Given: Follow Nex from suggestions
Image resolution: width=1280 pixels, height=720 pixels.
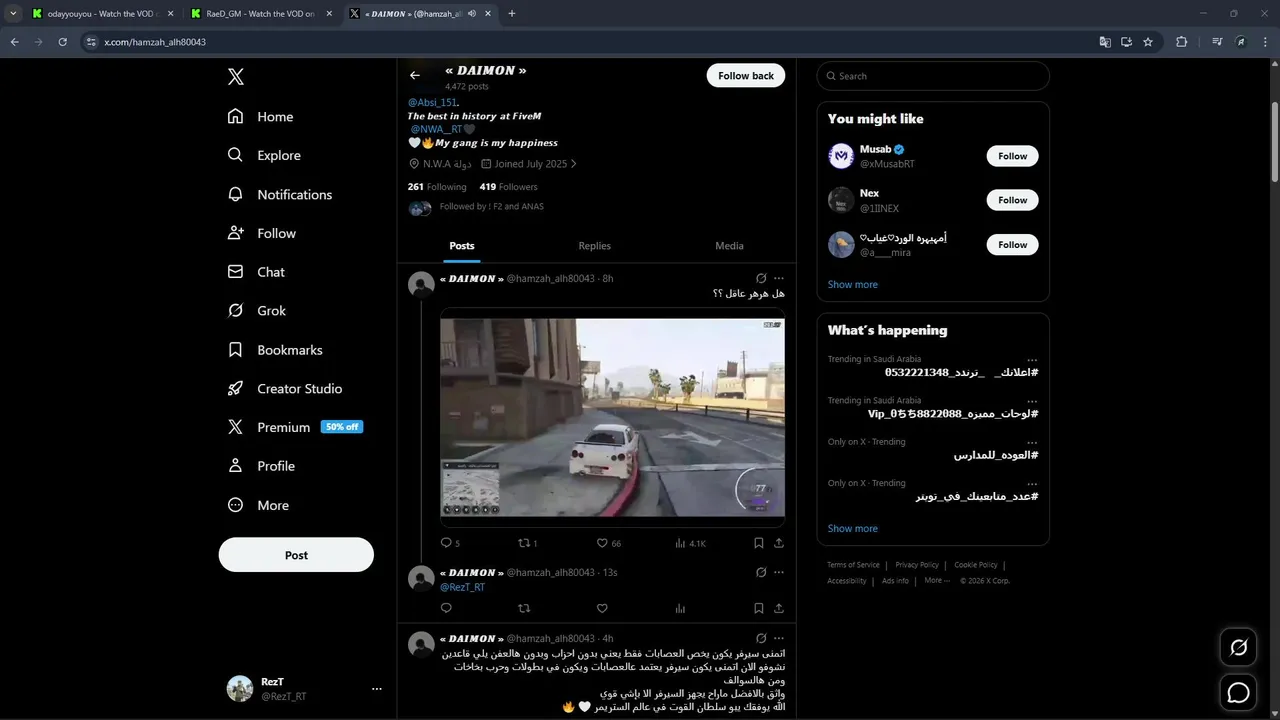Looking at the screenshot, I should pos(1012,200).
